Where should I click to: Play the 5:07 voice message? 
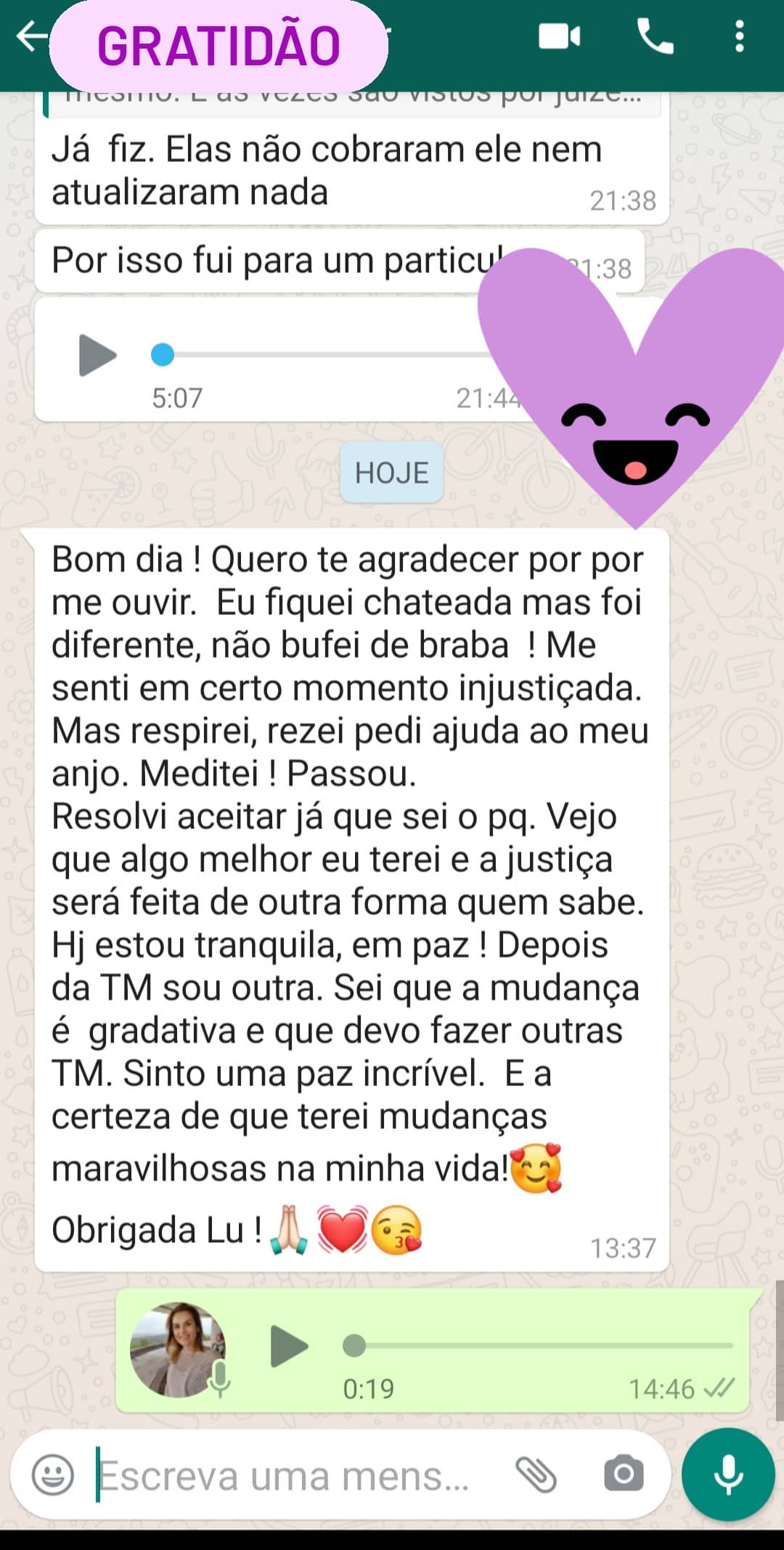[x=95, y=355]
